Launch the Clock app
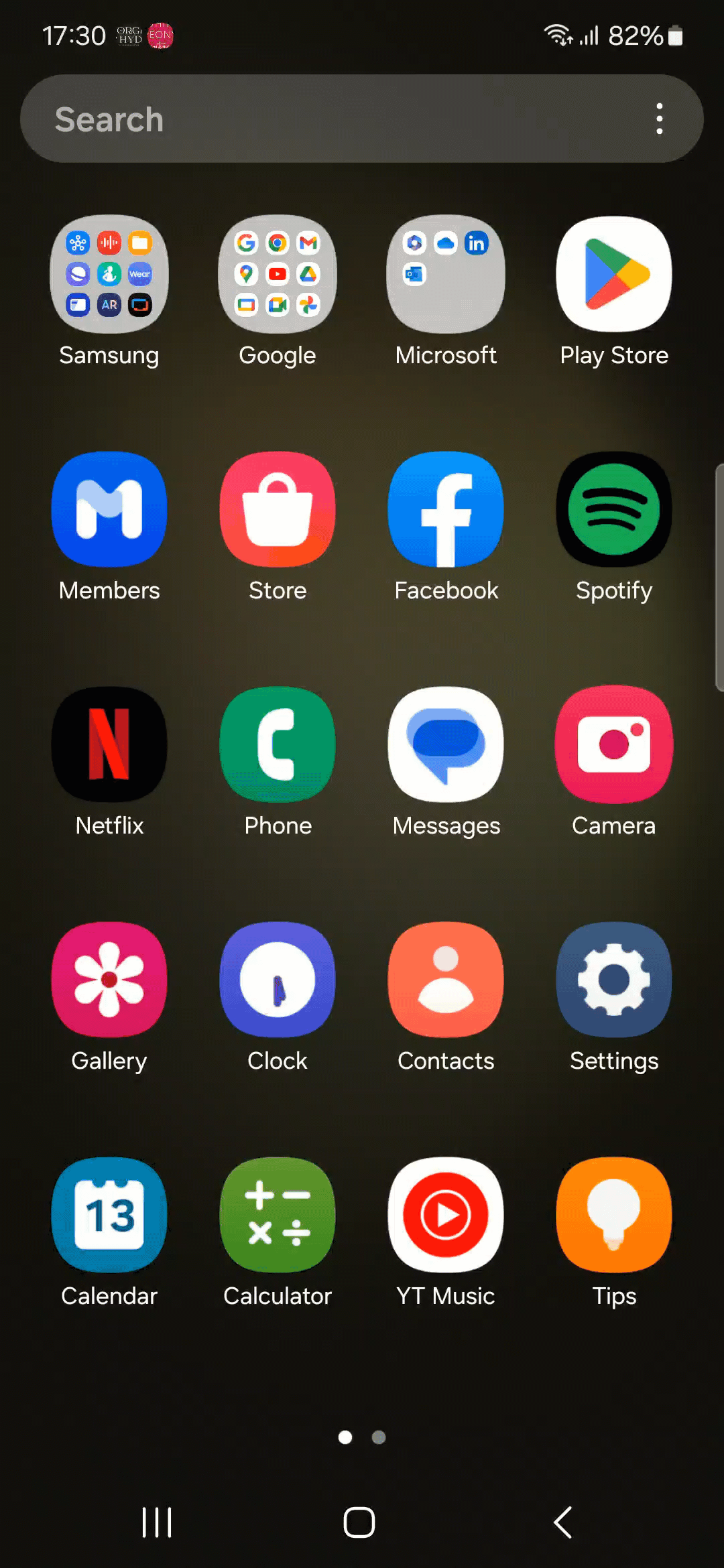 pyautogui.click(x=278, y=980)
